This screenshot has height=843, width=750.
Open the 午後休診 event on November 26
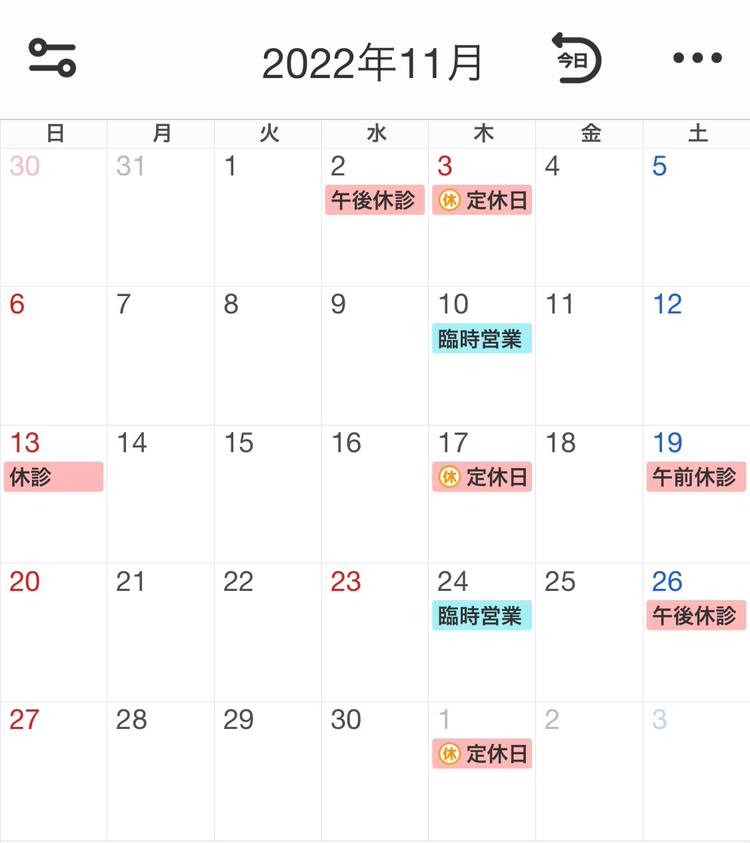coord(696,615)
